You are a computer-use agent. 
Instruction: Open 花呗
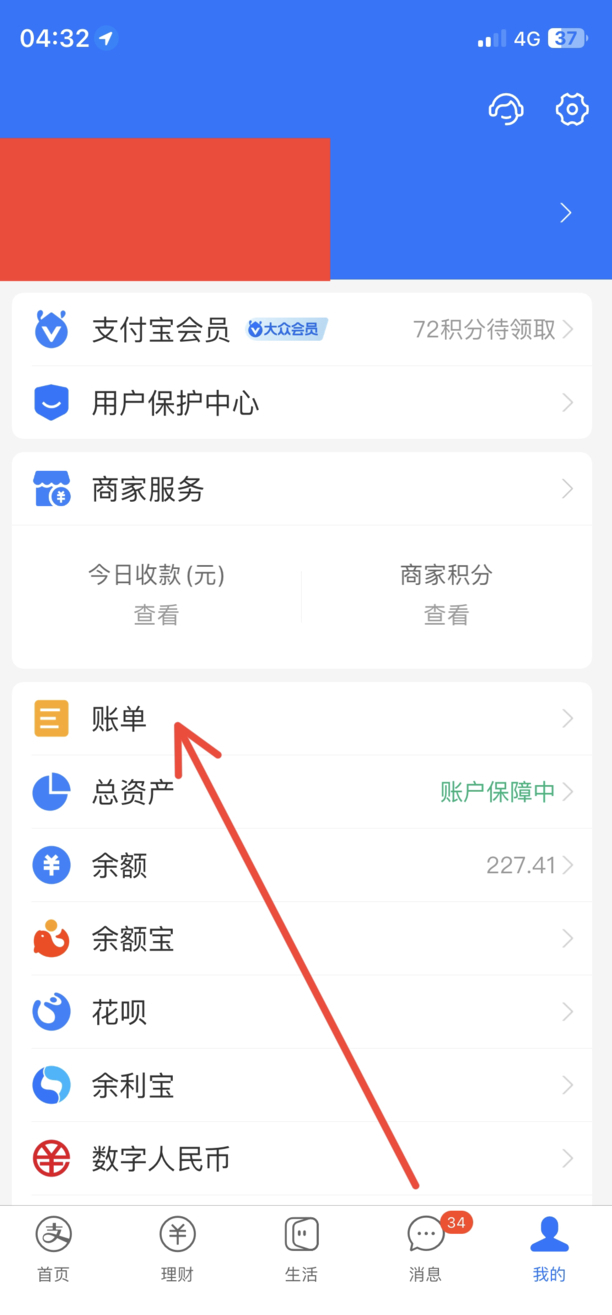pos(300,1012)
